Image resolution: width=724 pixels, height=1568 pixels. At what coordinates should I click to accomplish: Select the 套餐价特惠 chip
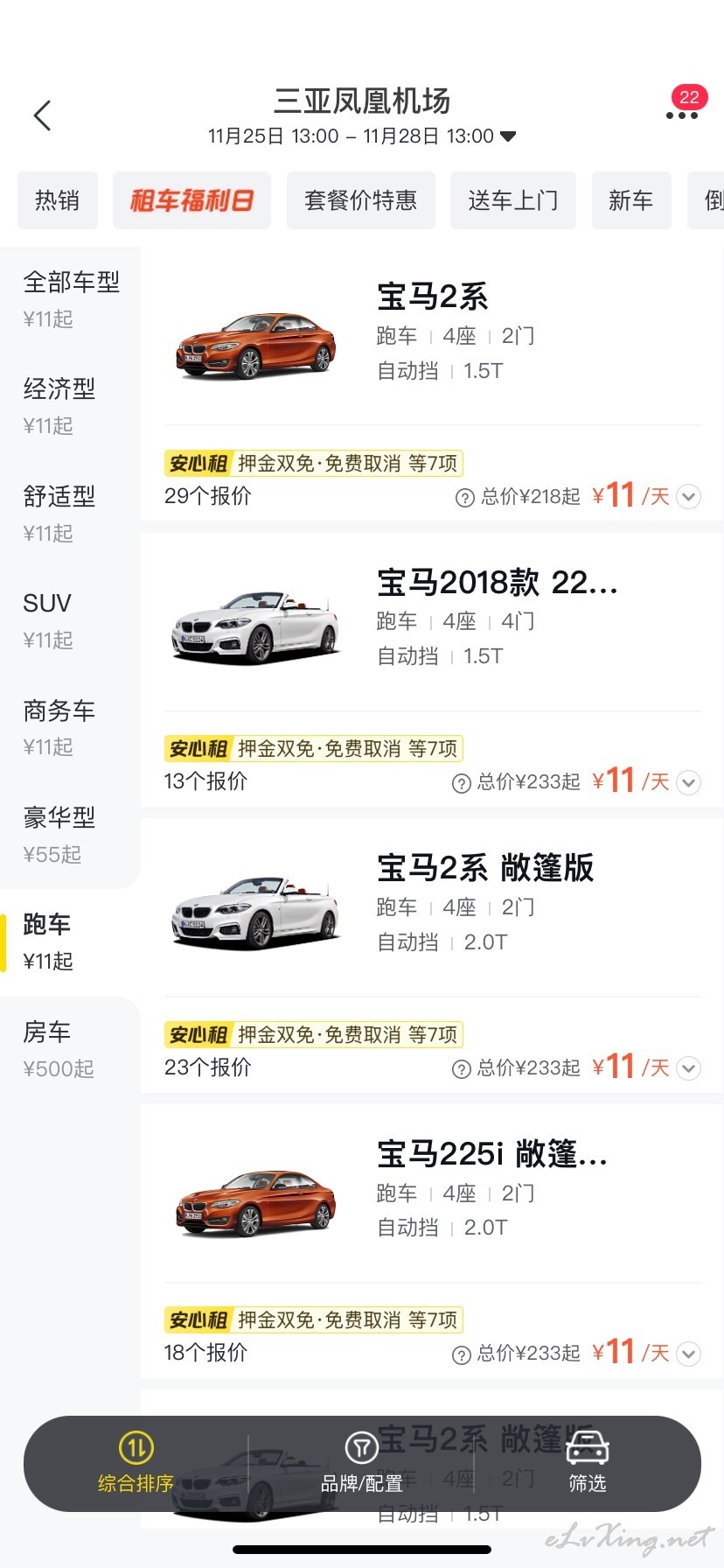tap(361, 200)
